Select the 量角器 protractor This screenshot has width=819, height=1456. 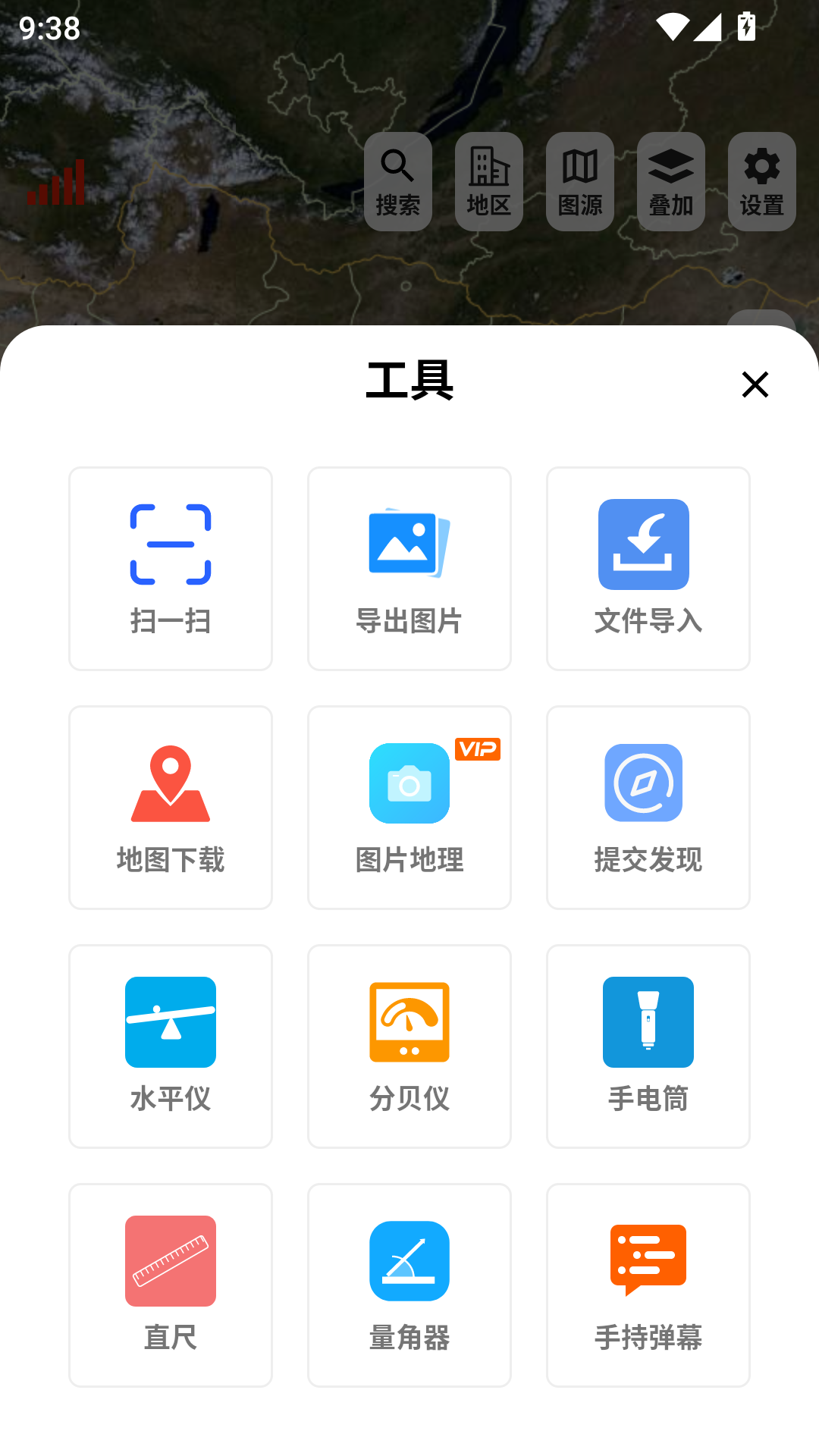point(409,1285)
